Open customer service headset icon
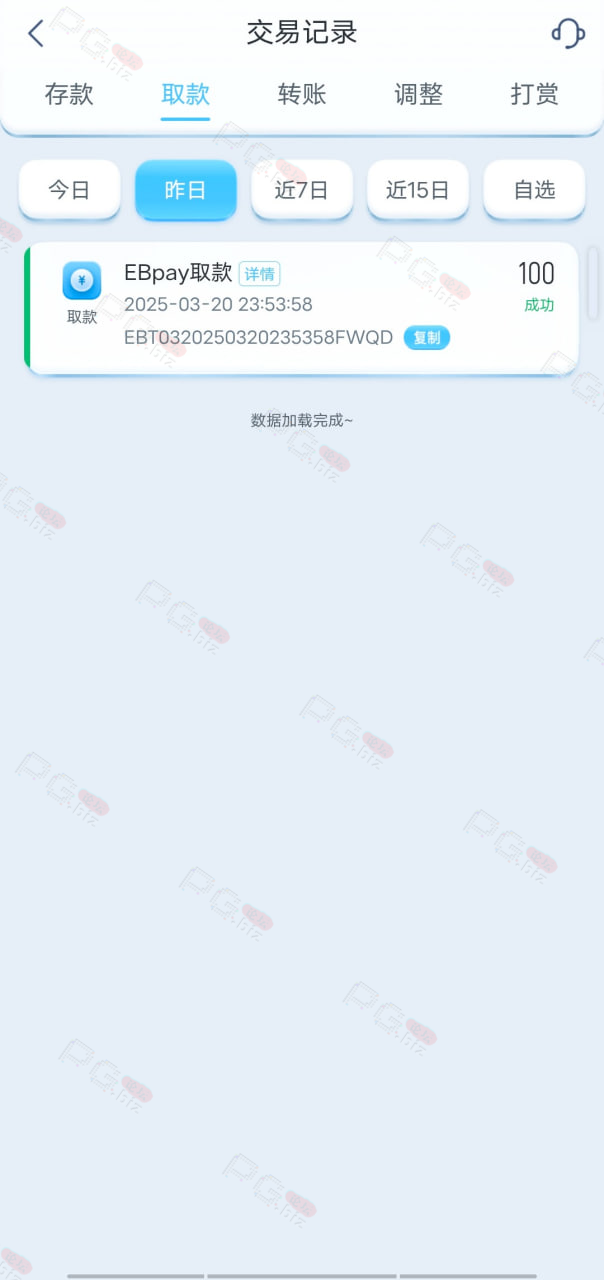This screenshot has width=604, height=1280. click(x=568, y=33)
